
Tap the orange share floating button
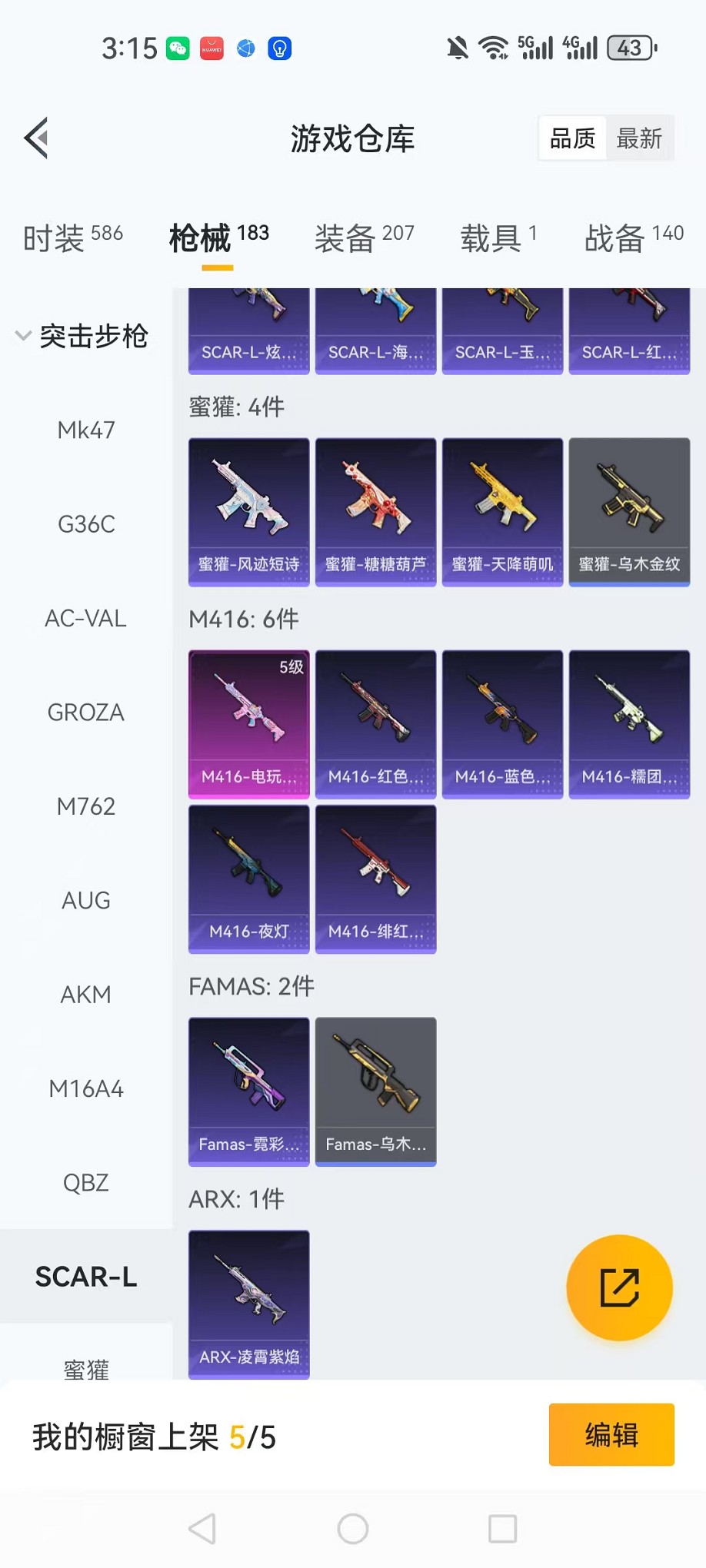click(x=619, y=1287)
